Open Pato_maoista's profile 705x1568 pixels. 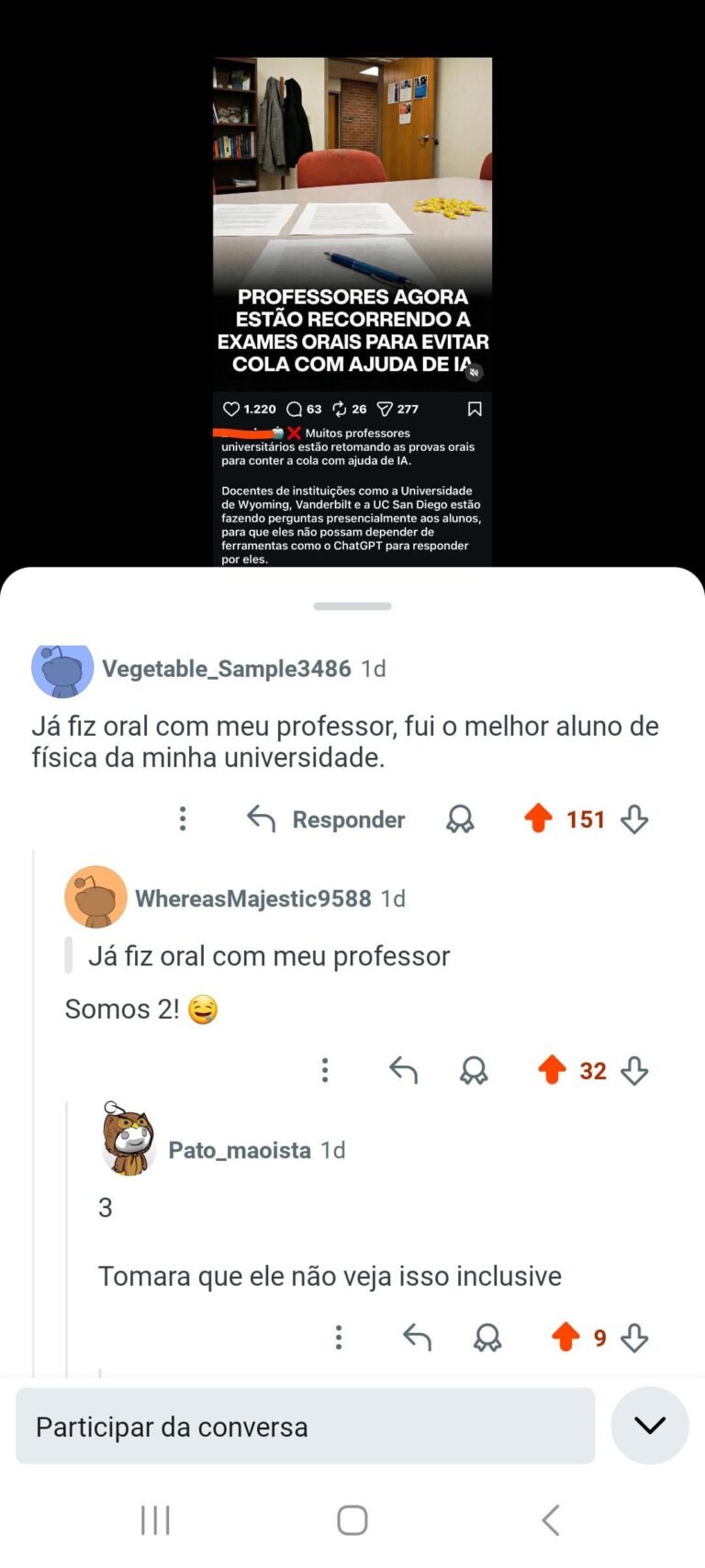(x=239, y=1150)
